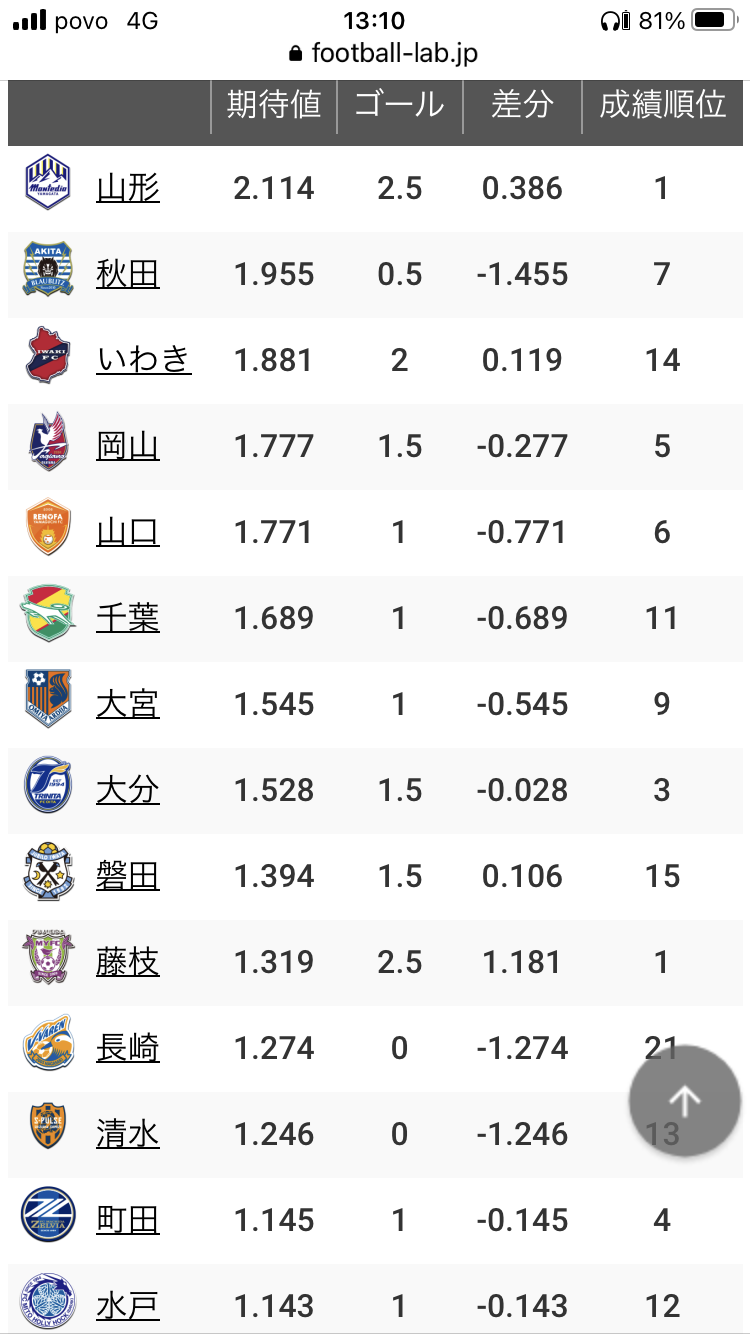Select the 町田 team link
750x1334 pixels.
pyautogui.click(x=128, y=1220)
